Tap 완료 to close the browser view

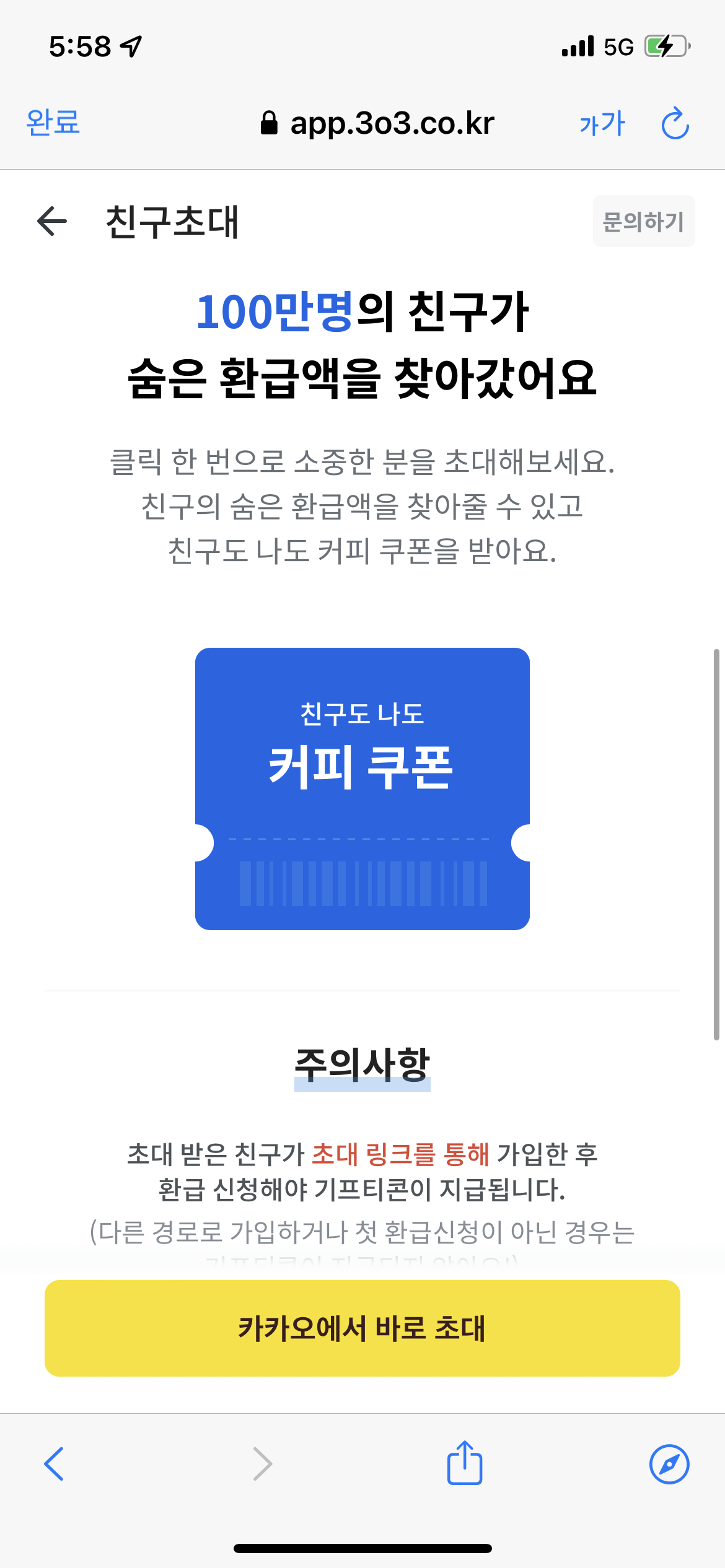(x=53, y=122)
